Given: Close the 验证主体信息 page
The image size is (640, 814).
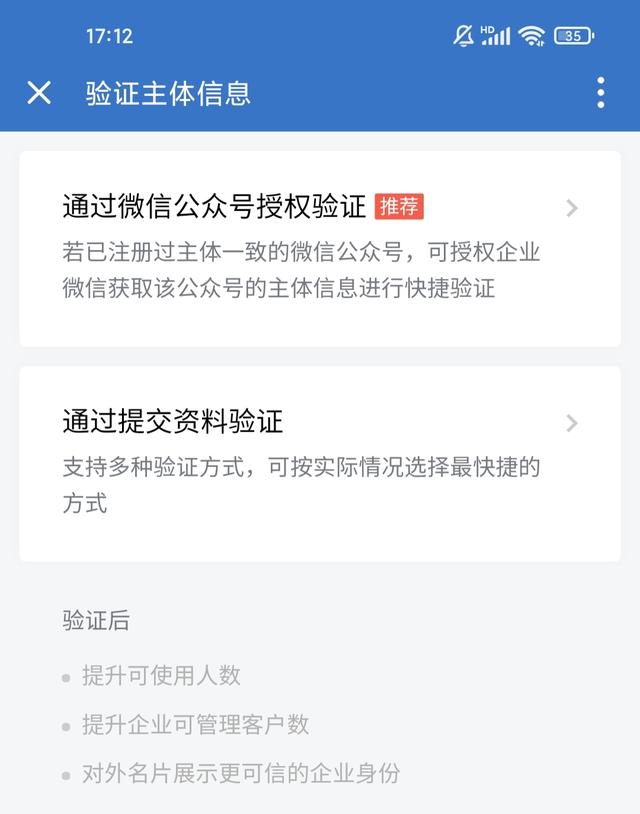Looking at the screenshot, I should [x=39, y=93].
